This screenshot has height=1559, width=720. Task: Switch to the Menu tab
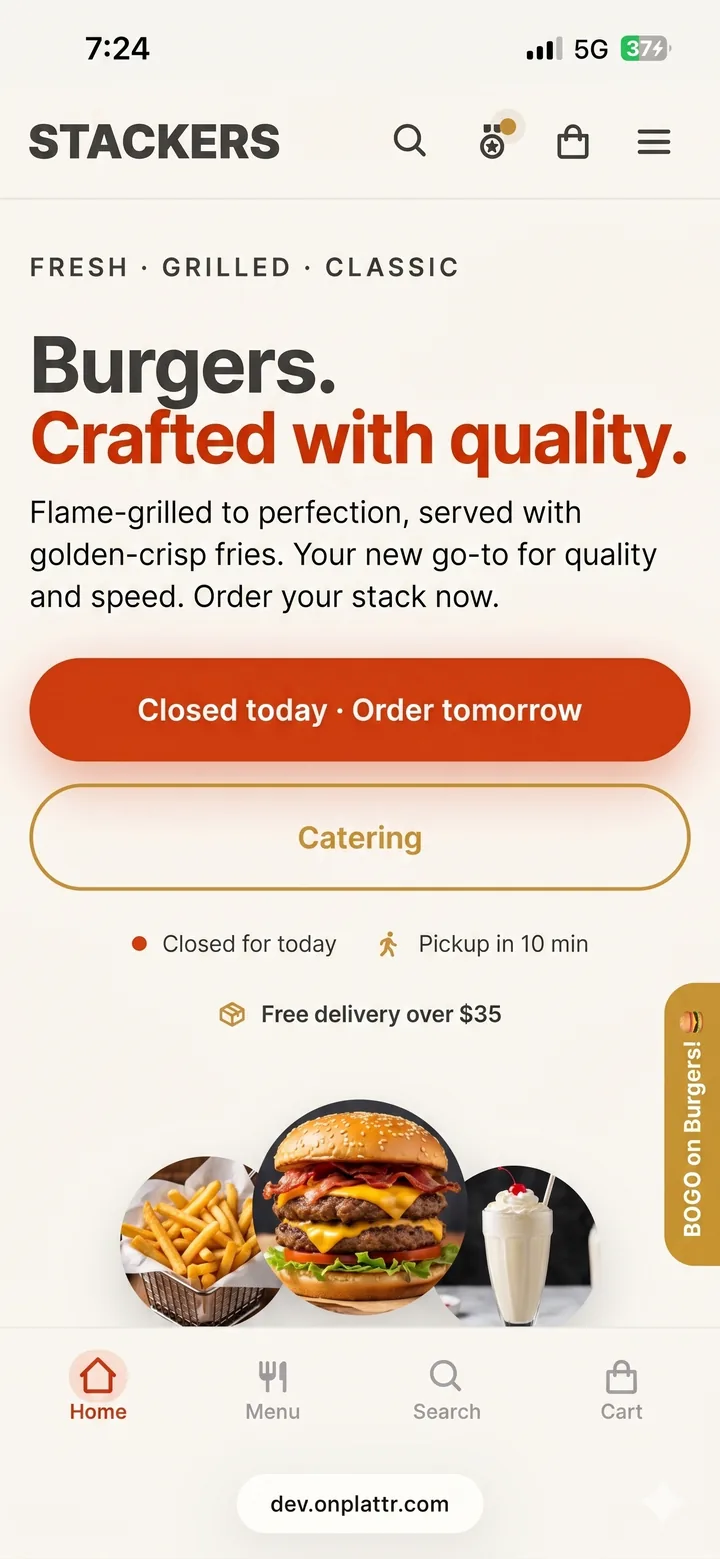[x=273, y=1390]
